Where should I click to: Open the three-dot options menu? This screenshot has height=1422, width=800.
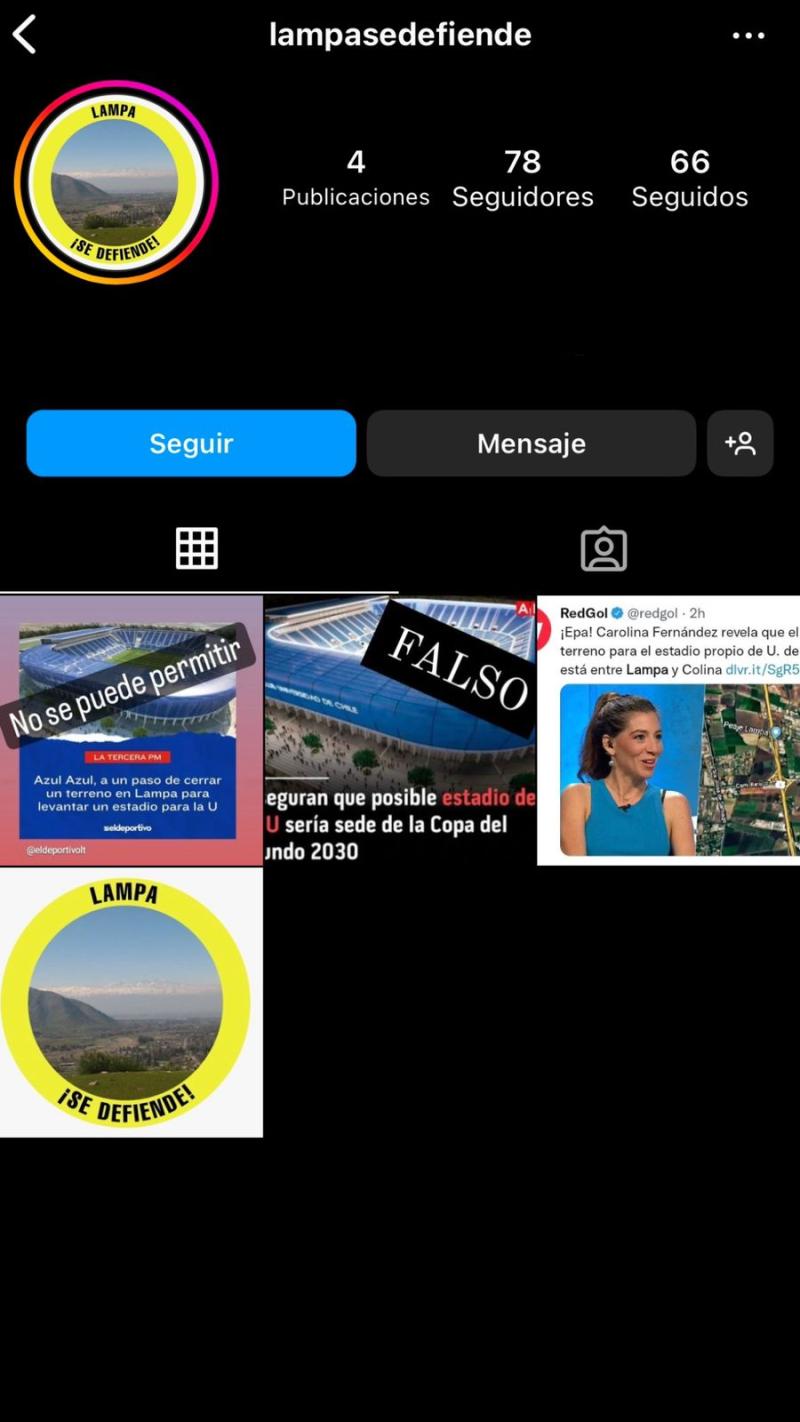(748, 33)
